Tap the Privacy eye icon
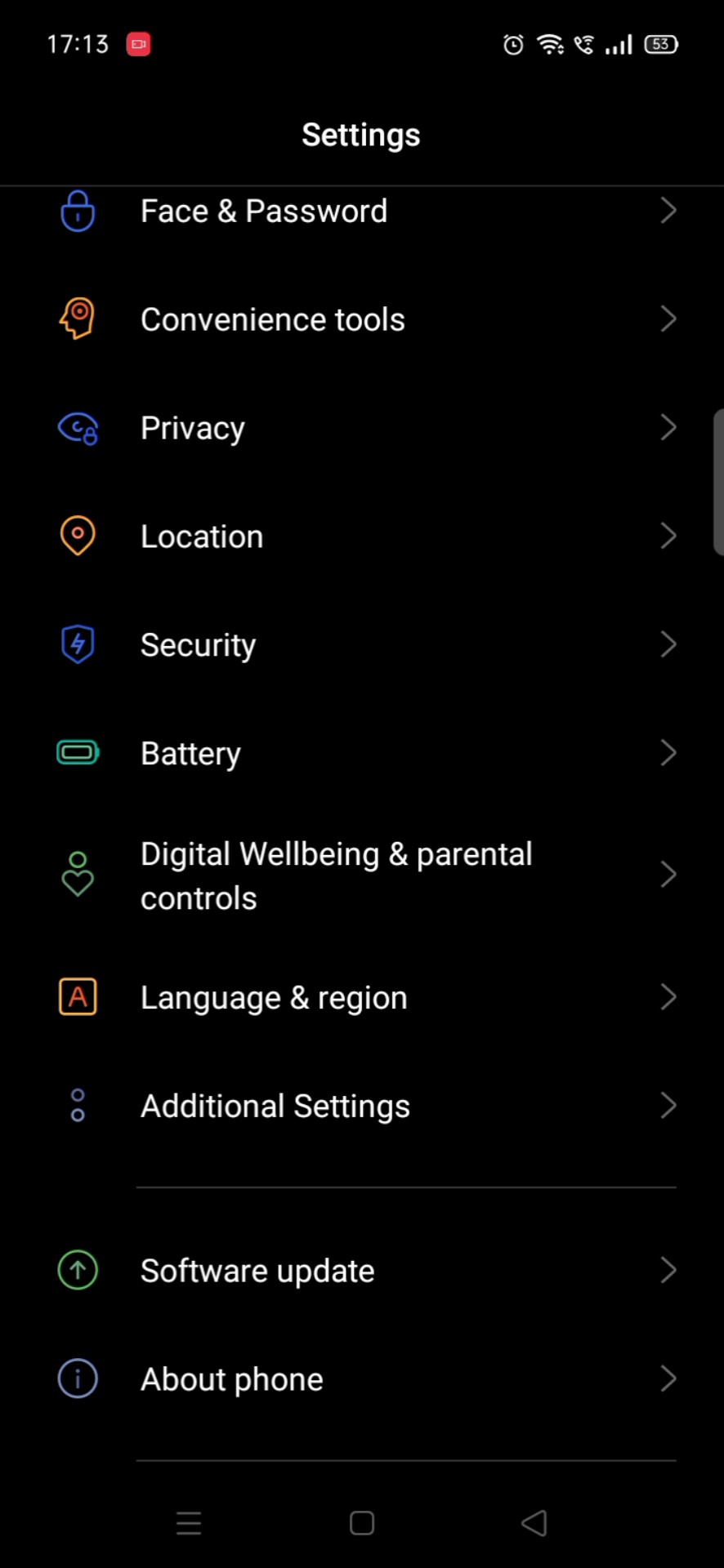The image size is (724, 1568). 78,427
